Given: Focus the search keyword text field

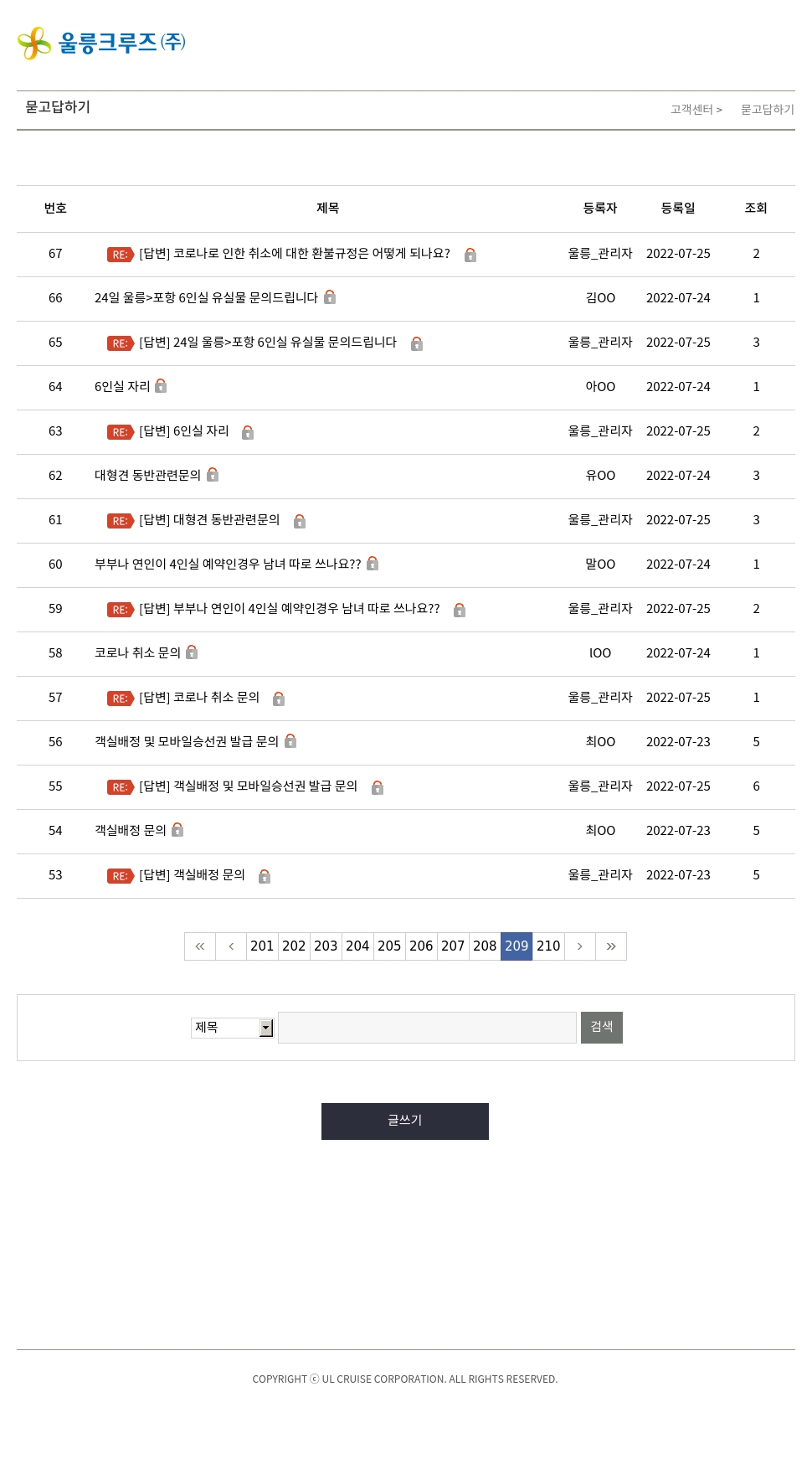Looking at the screenshot, I should click(427, 1028).
